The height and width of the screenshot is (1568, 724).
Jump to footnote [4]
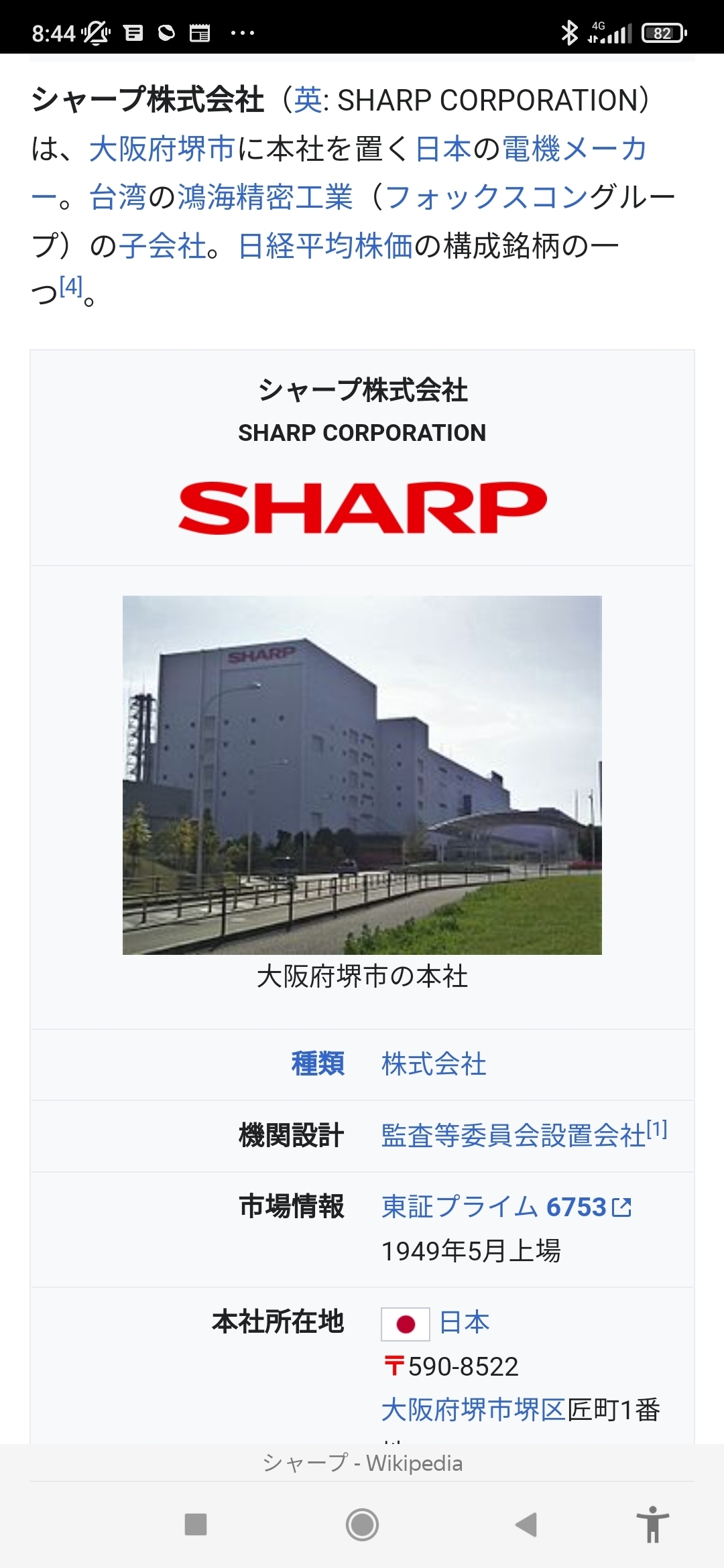tap(71, 286)
